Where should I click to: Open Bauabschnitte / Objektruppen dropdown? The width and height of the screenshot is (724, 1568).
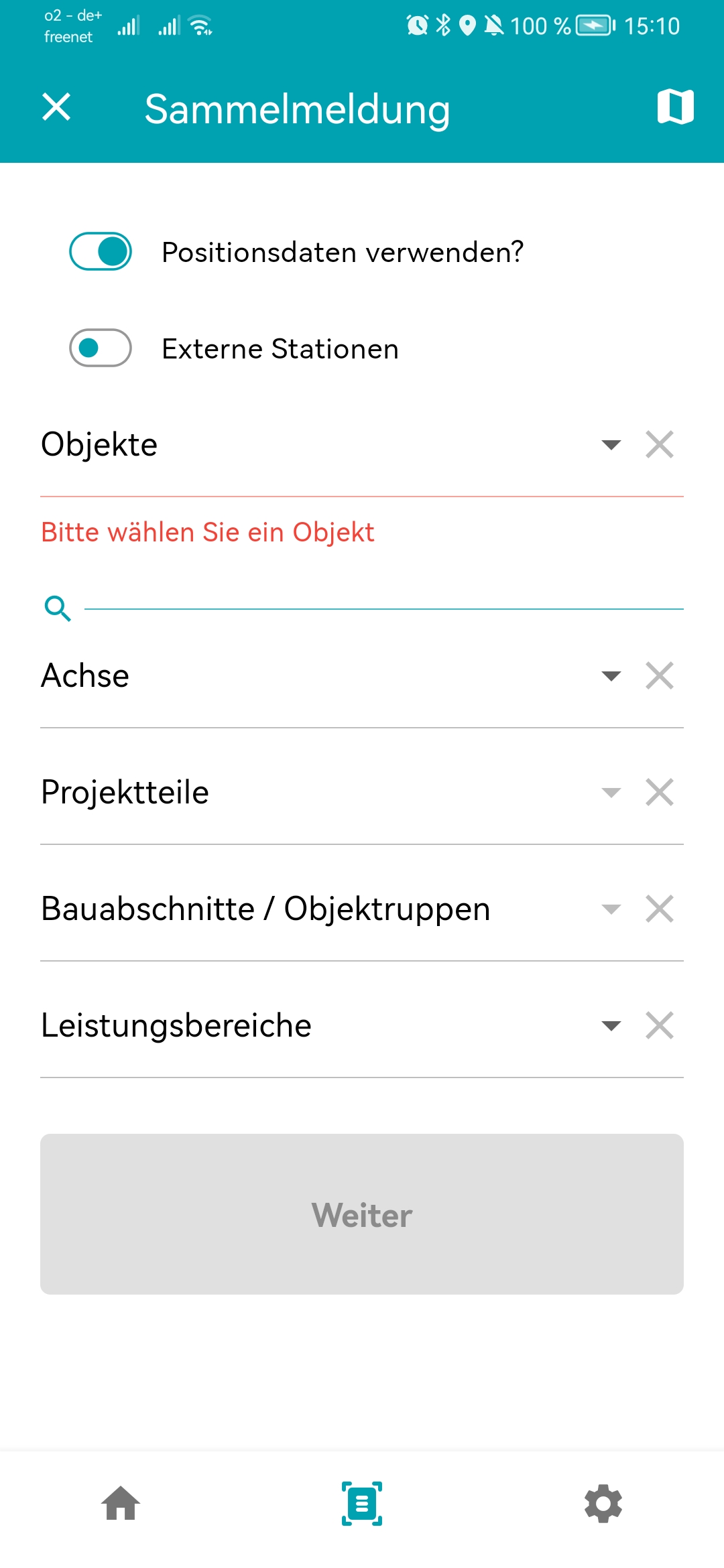click(x=611, y=909)
